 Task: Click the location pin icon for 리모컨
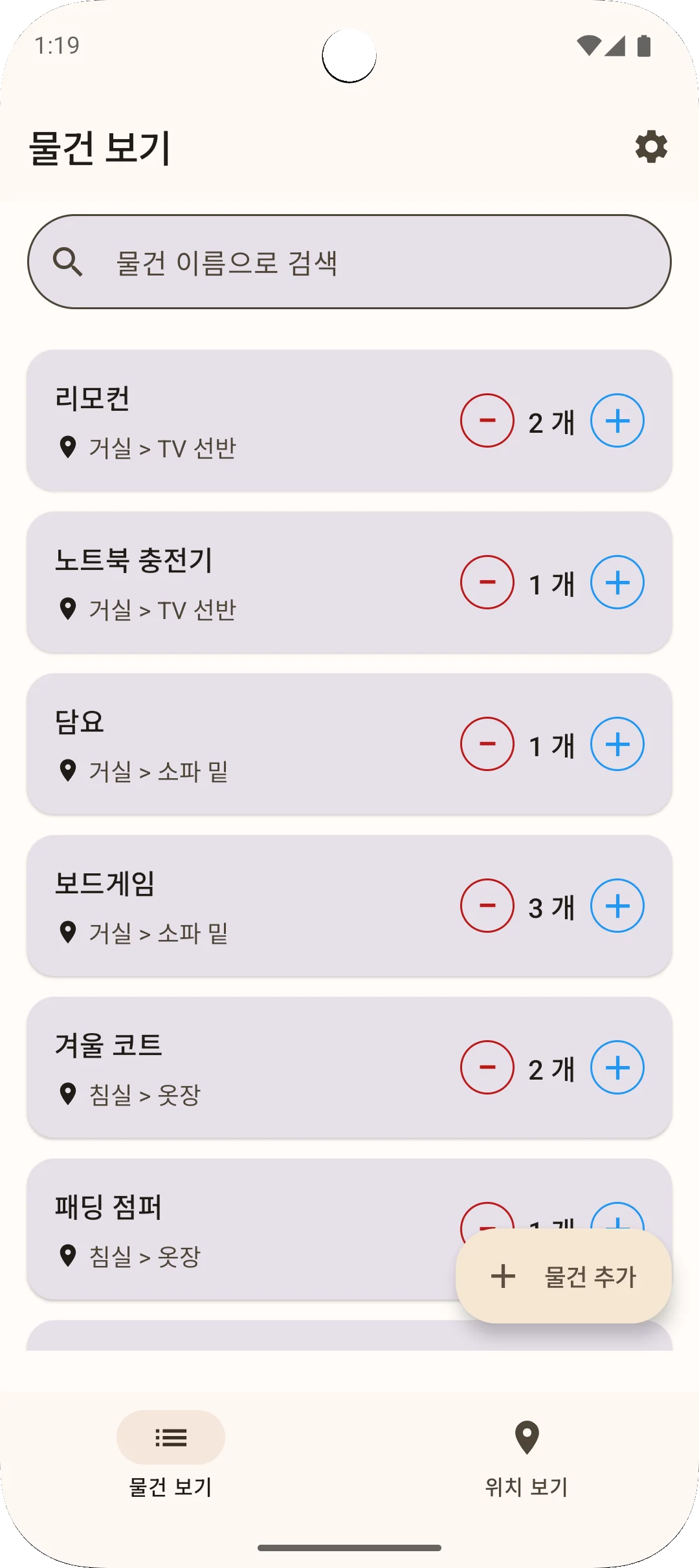(x=67, y=446)
